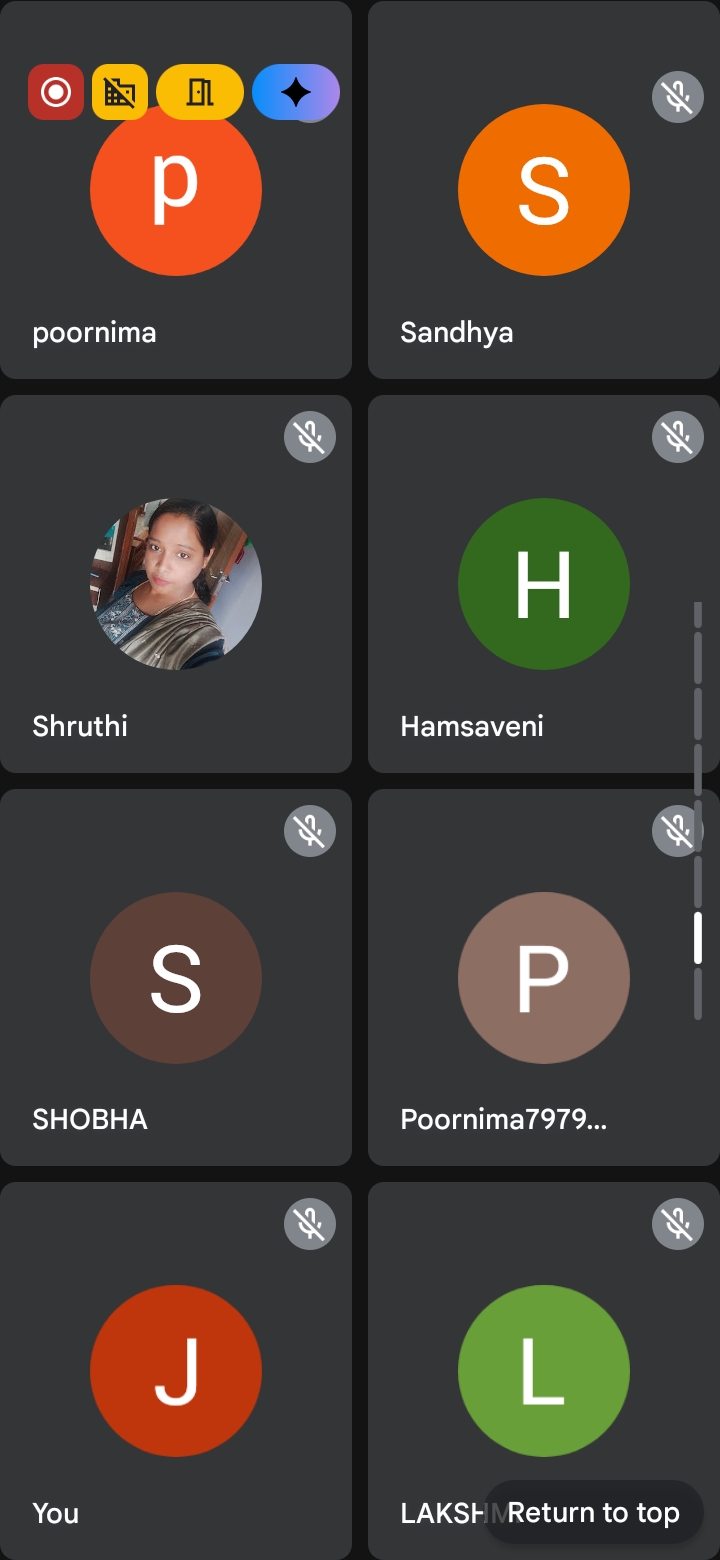Tap your own tile labeled You

(x=176, y=1370)
